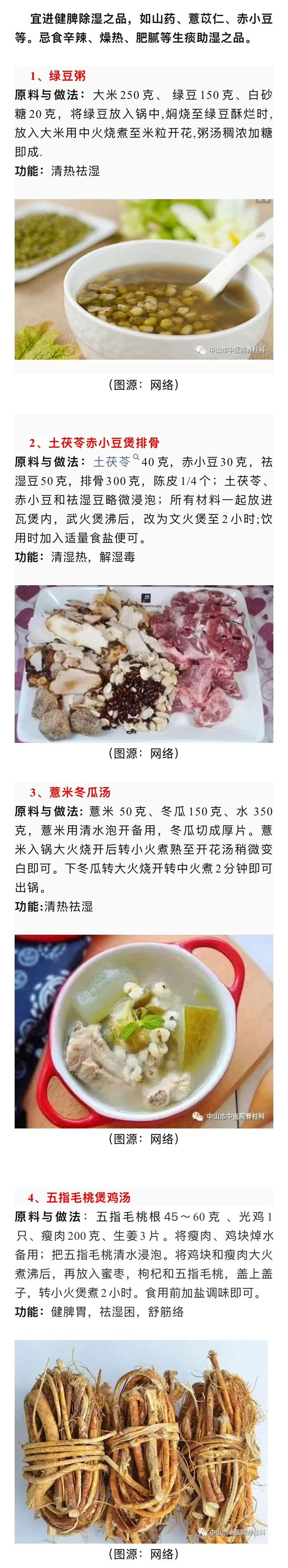
Task: View the mung bean porridge photo
Action: tap(144, 280)
